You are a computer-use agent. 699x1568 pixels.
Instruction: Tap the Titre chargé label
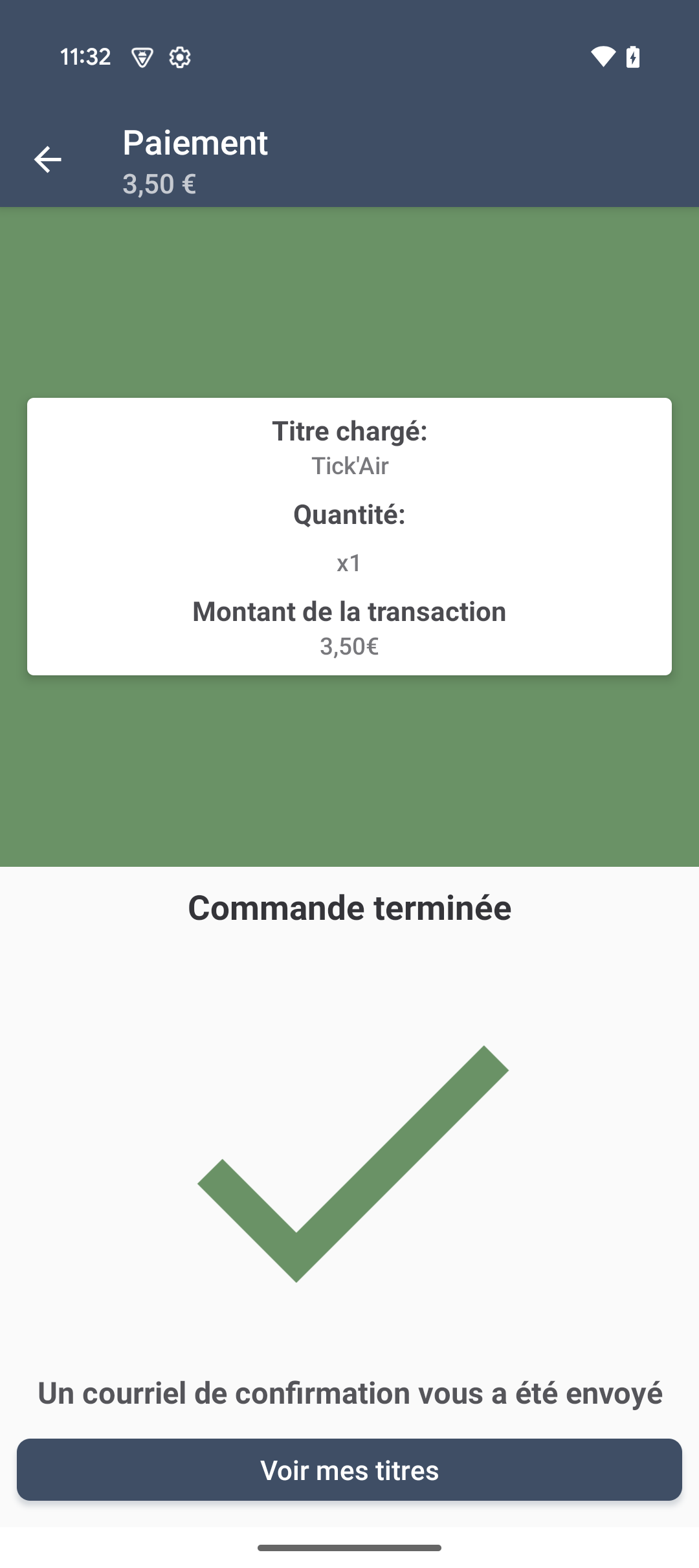coord(349,431)
